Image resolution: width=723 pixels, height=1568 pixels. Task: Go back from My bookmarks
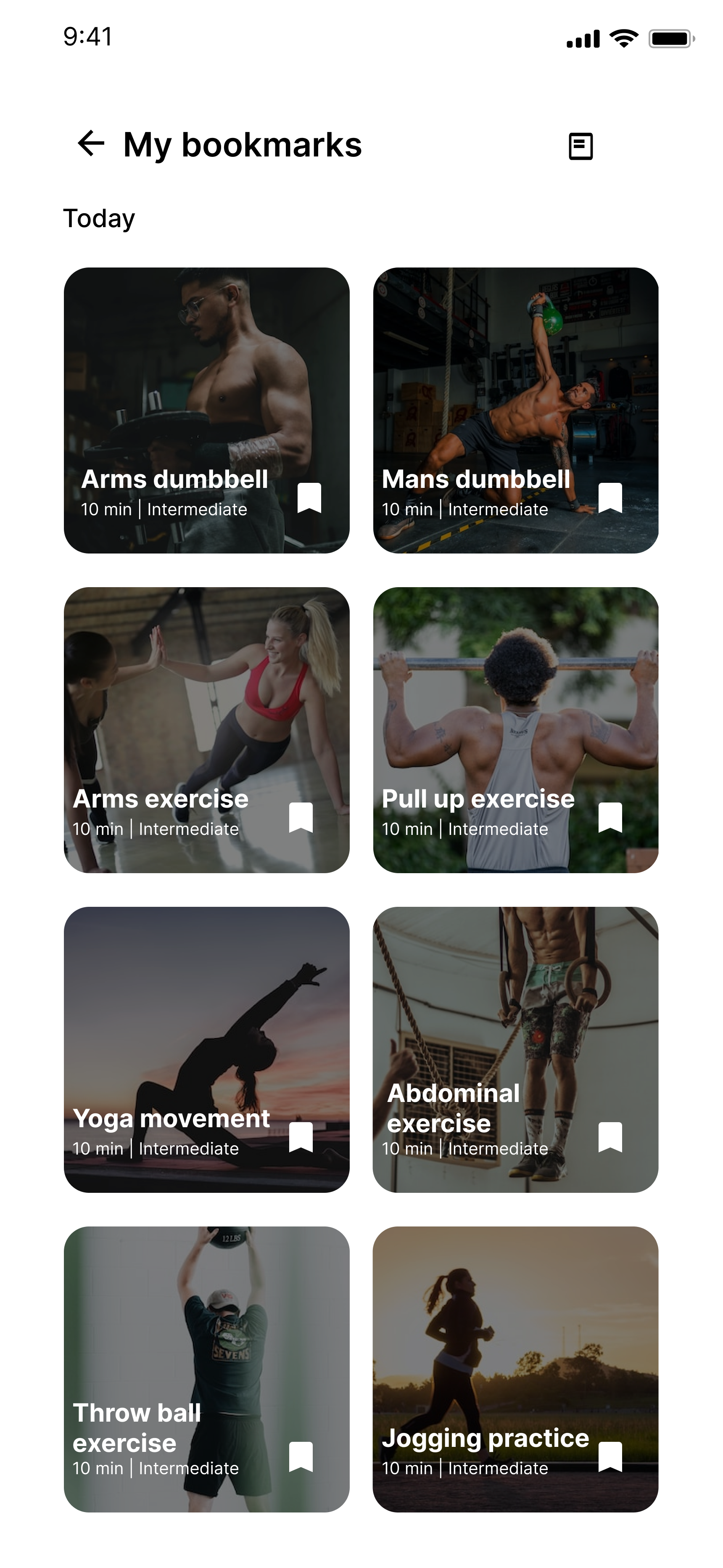coord(91,144)
